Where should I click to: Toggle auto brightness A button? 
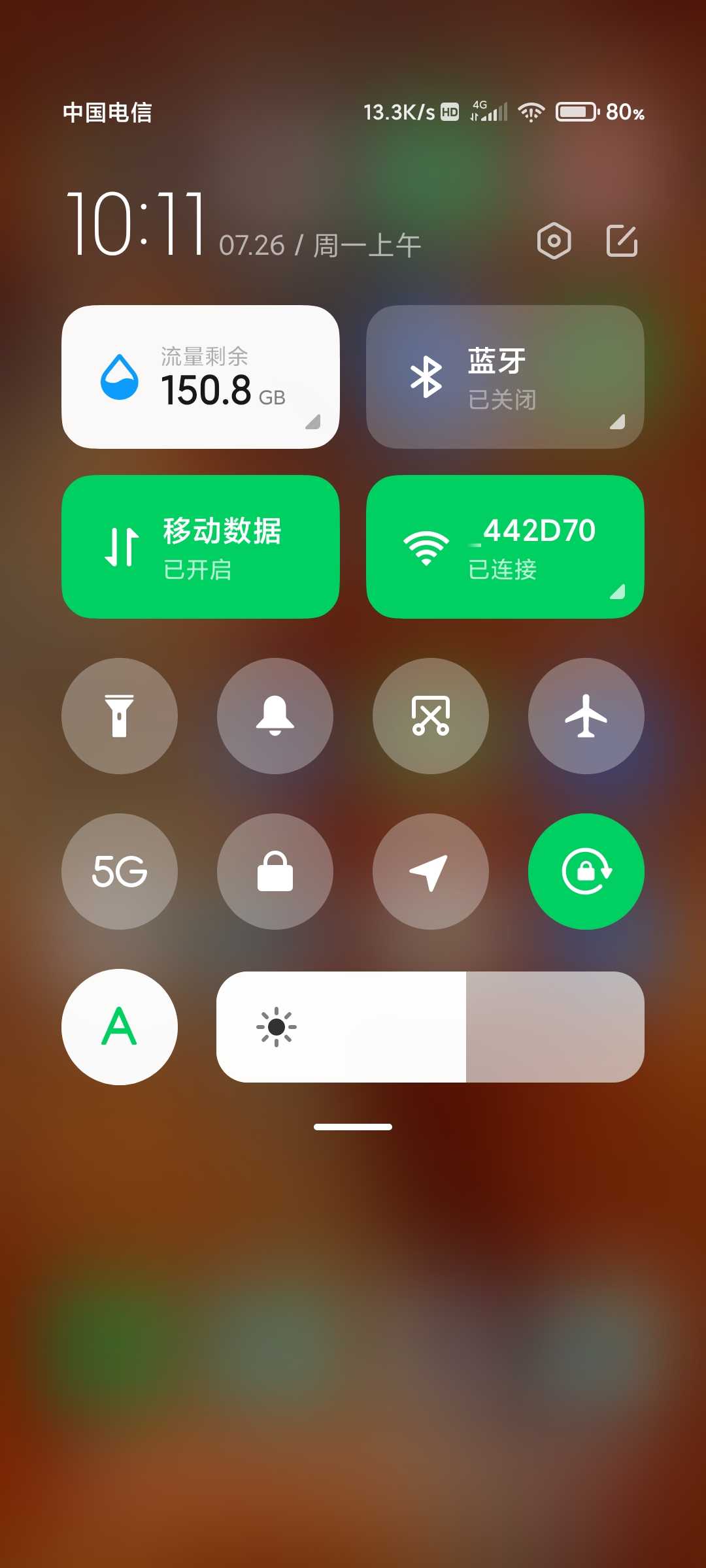point(120,1027)
